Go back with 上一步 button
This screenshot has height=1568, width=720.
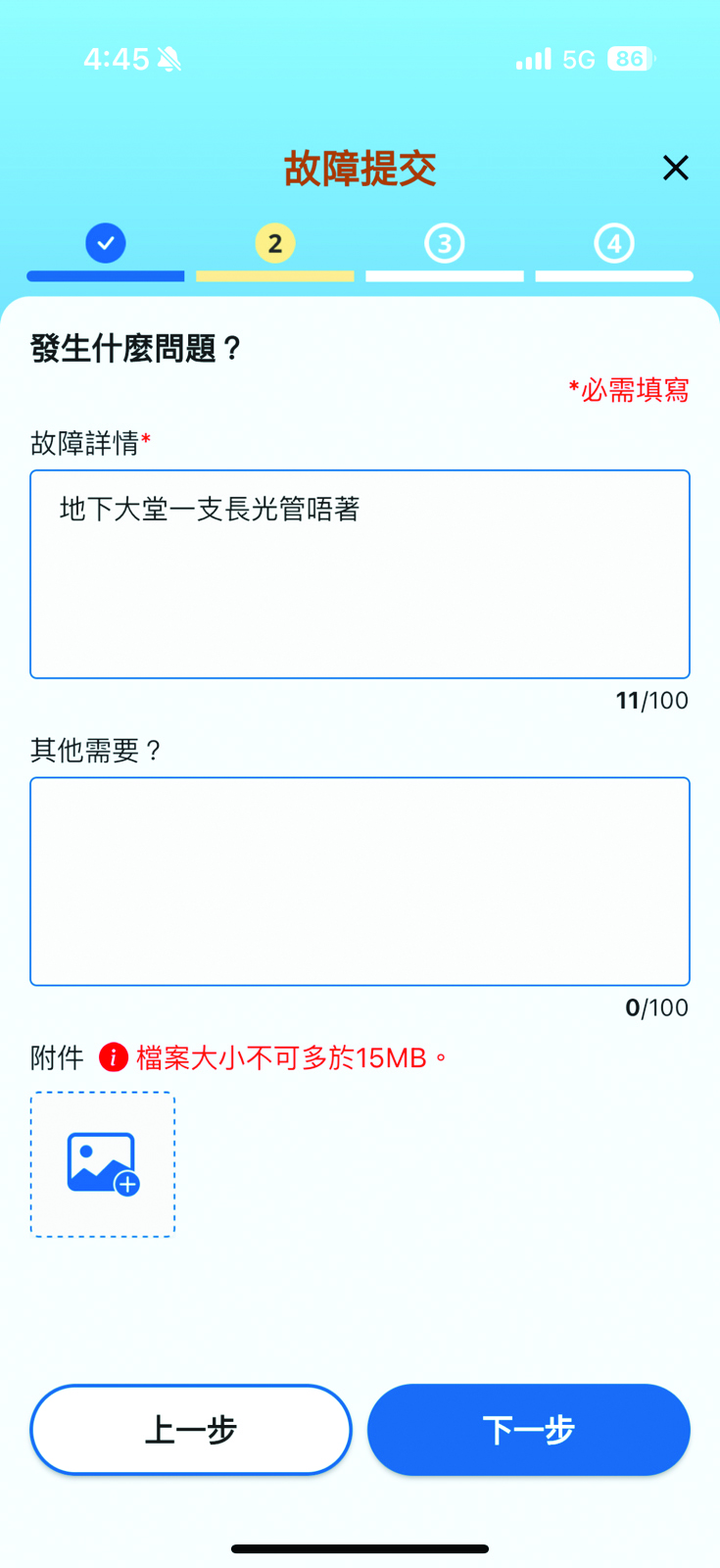(191, 1430)
